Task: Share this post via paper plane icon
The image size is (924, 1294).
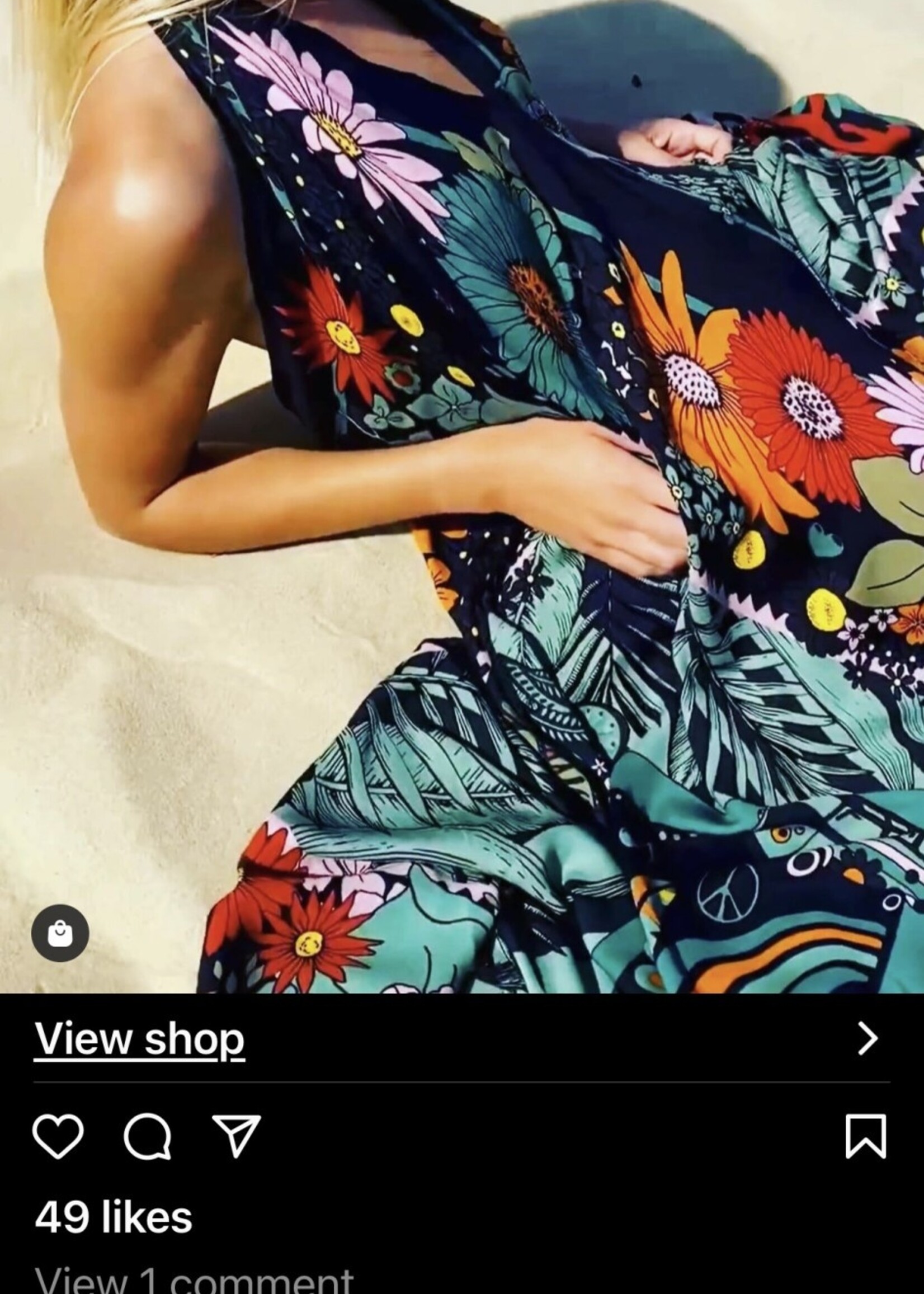Action: point(236,1136)
